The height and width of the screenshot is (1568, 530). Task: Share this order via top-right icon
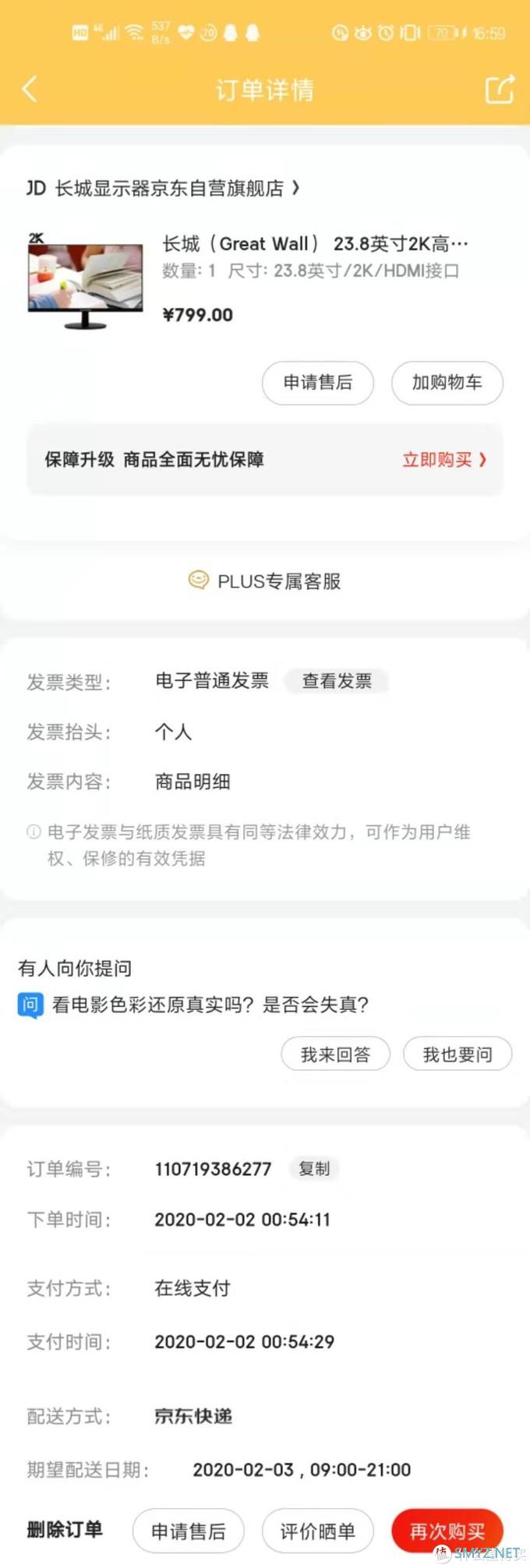[500, 89]
